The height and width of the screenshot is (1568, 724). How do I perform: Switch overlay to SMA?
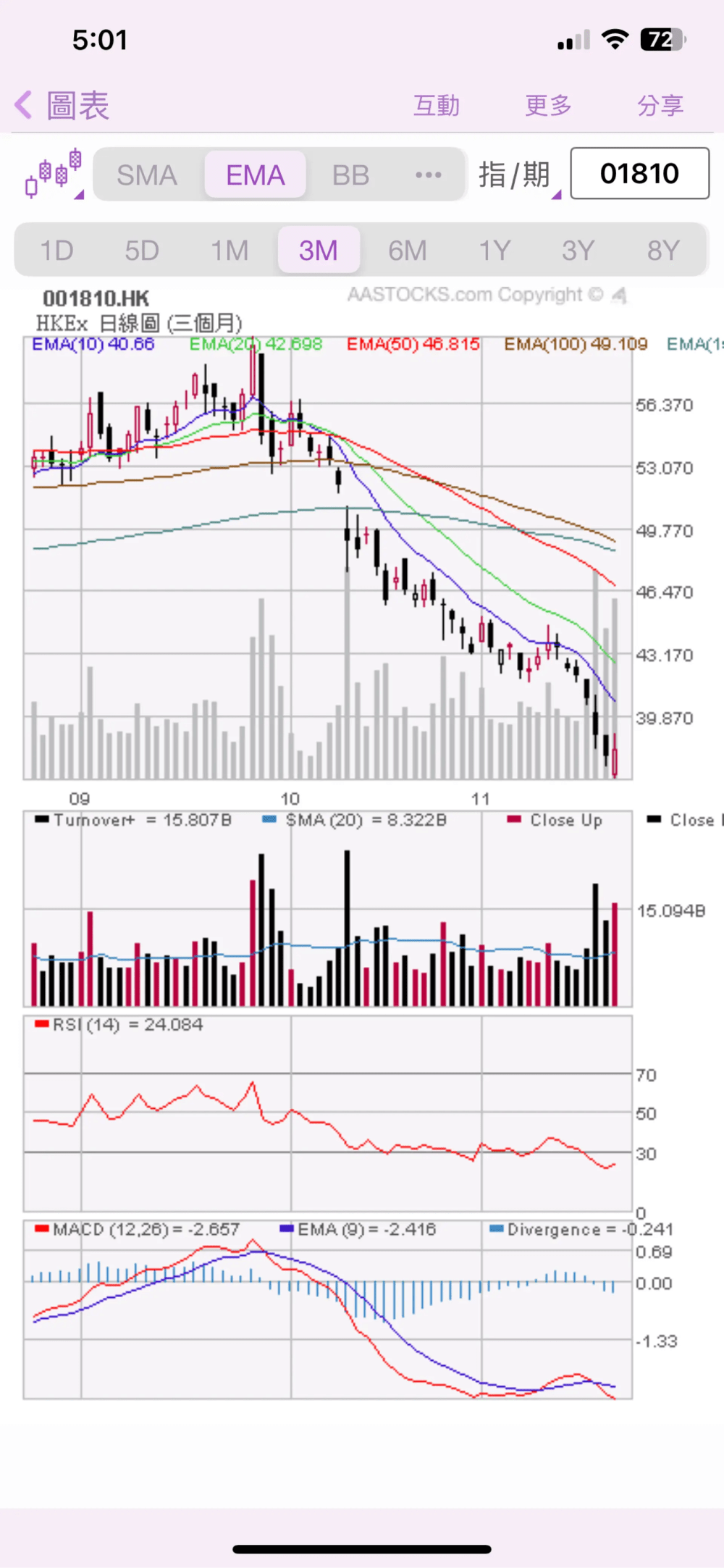(147, 175)
